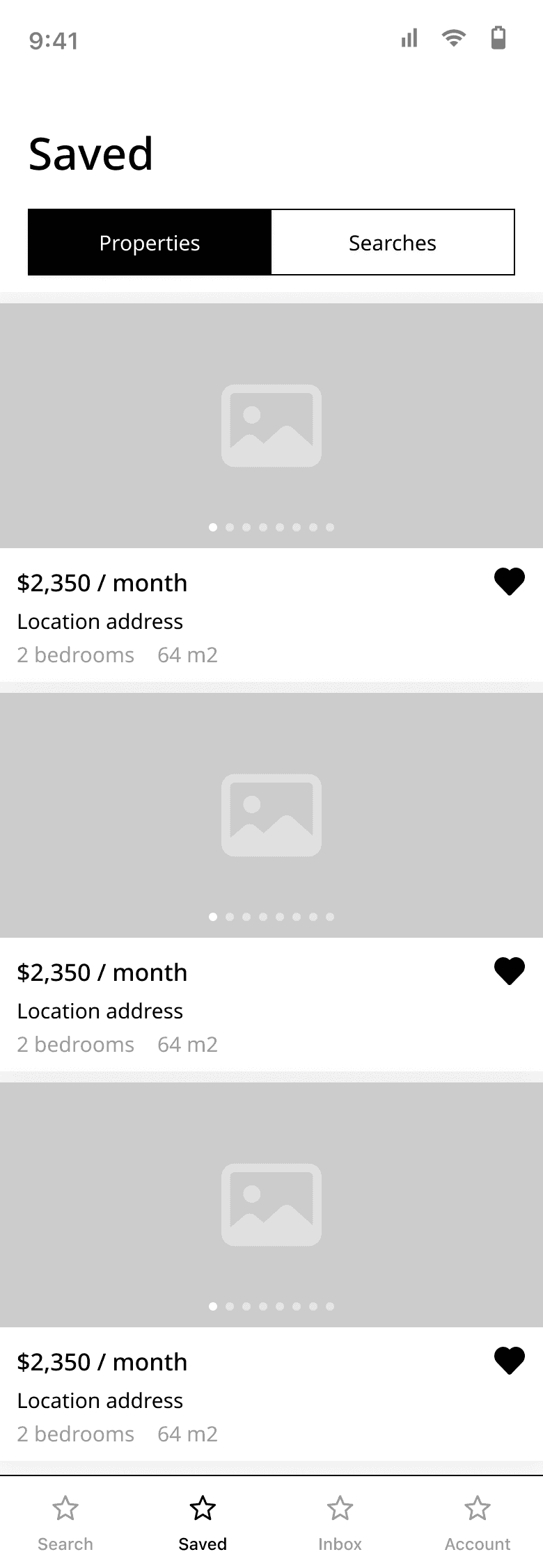Select the Properties segment

tap(150, 242)
